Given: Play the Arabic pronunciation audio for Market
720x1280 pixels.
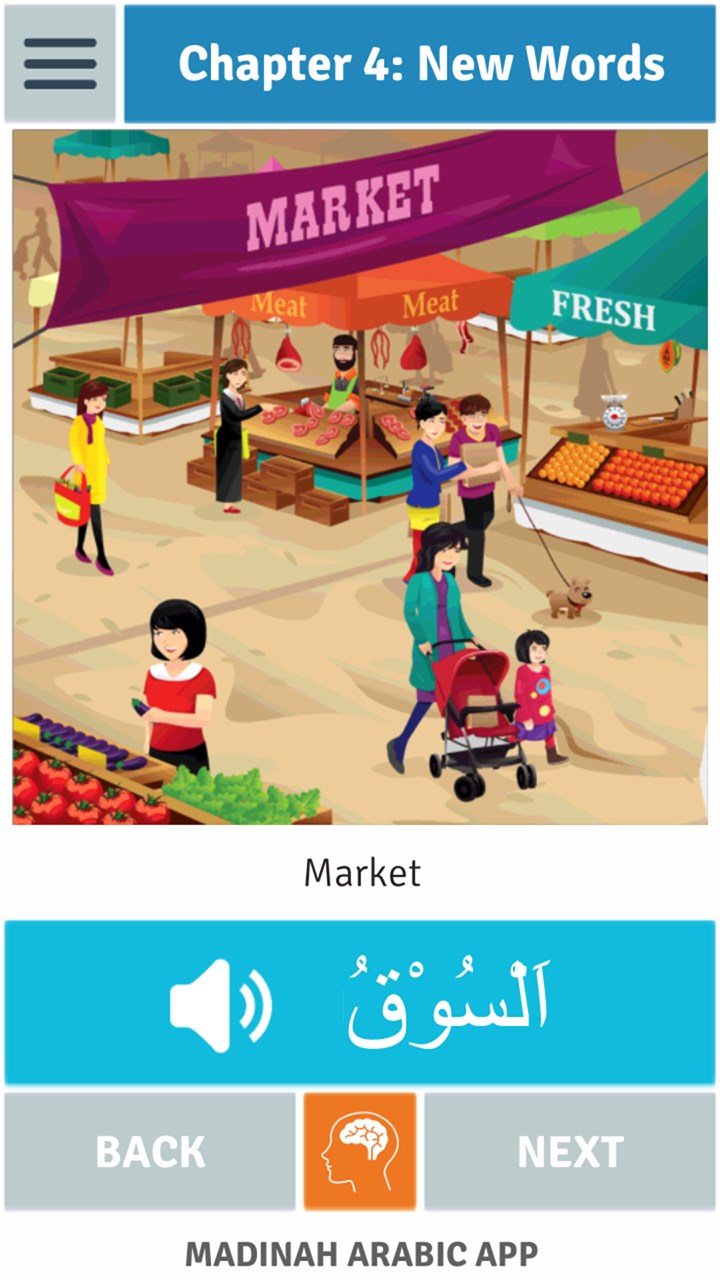Looking at the screenshot, I should tap(220, 1005).
